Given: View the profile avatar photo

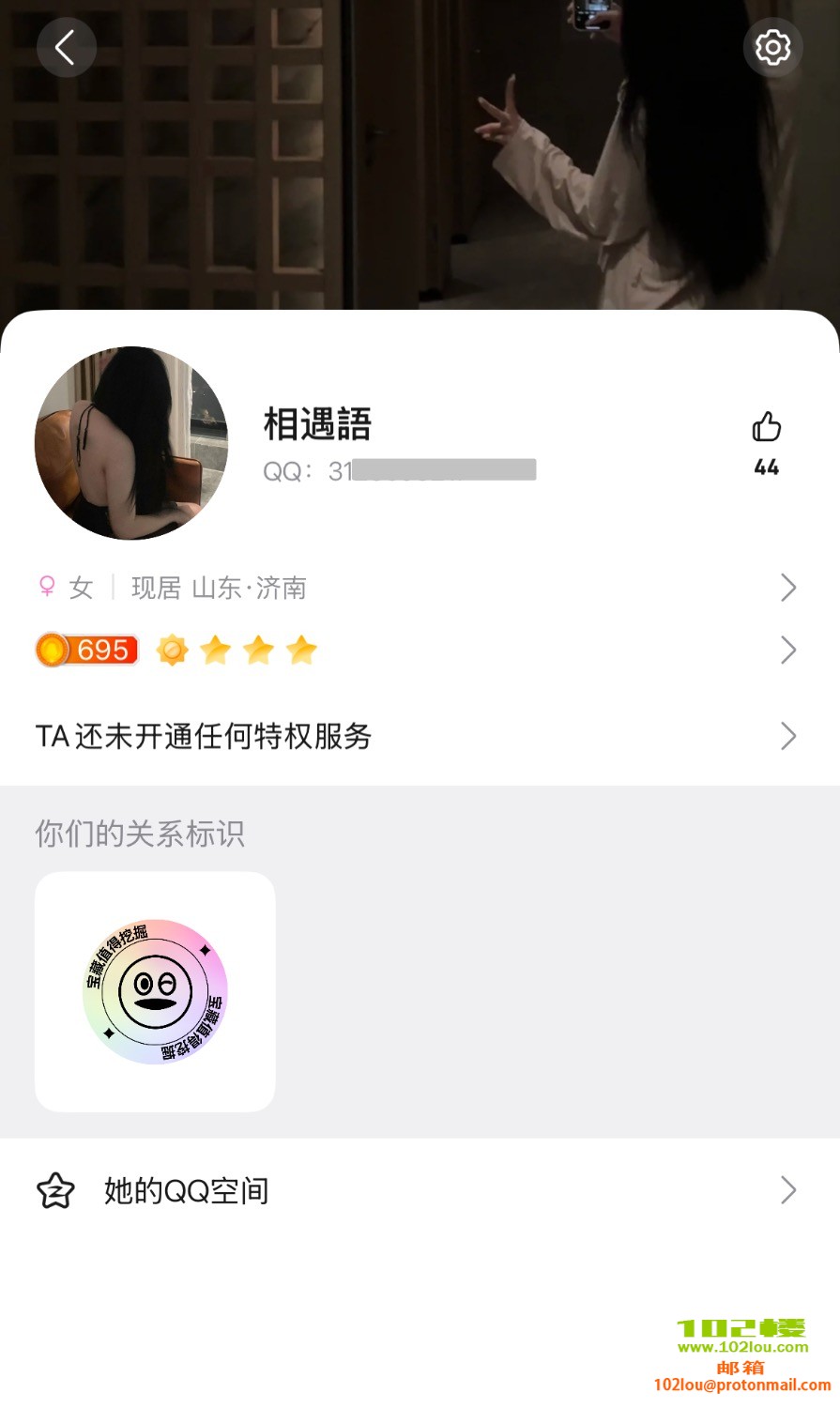Looking at the screenshot, I should (131, 443).
